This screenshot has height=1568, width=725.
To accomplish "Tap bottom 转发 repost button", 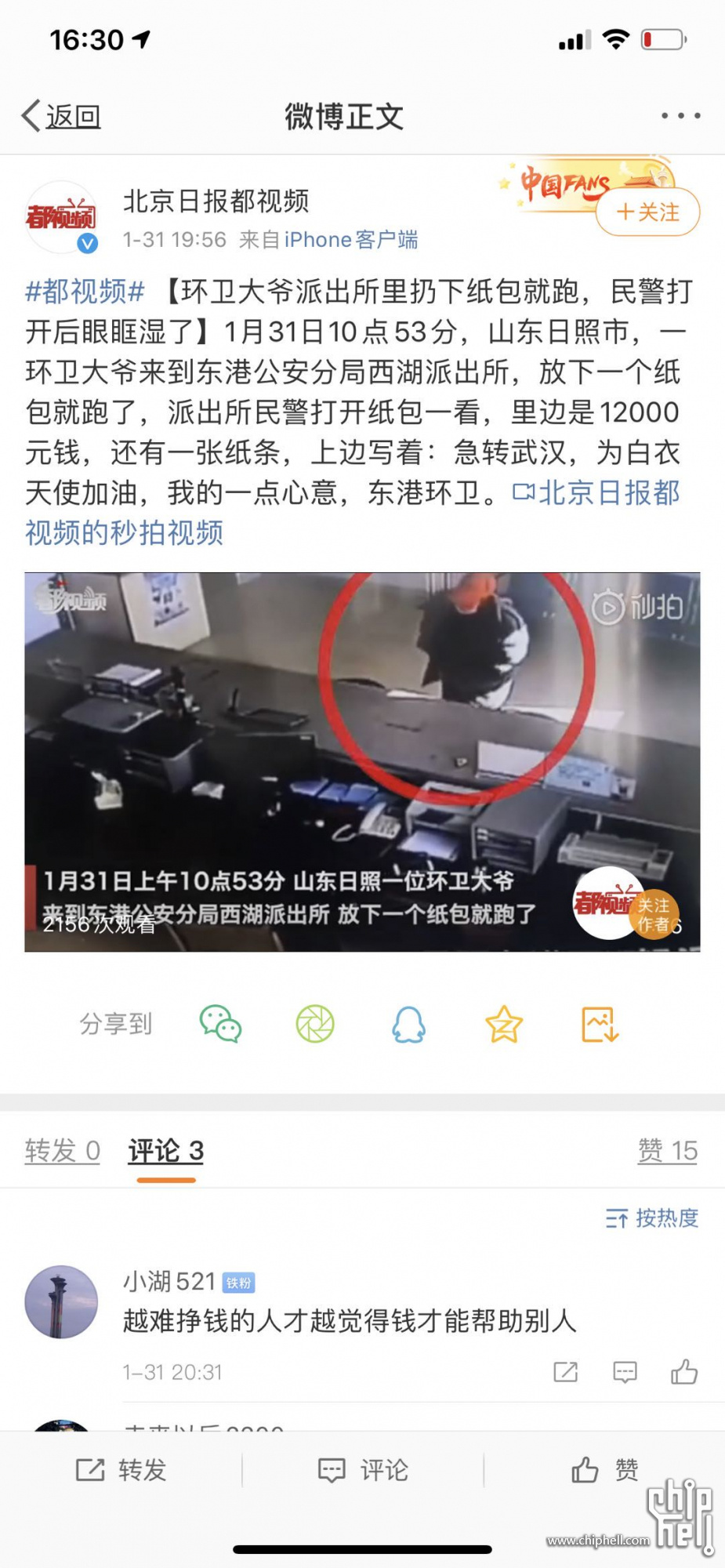I will (x=121, y=1470).
